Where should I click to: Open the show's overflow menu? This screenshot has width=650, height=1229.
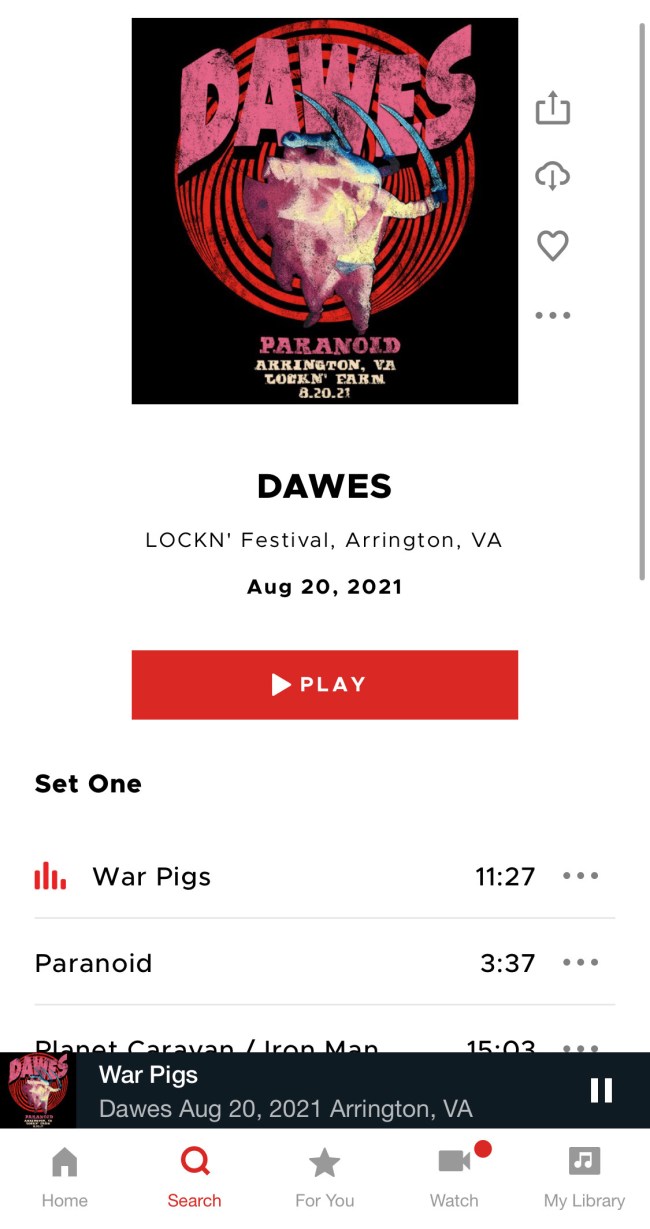[552, 315]
